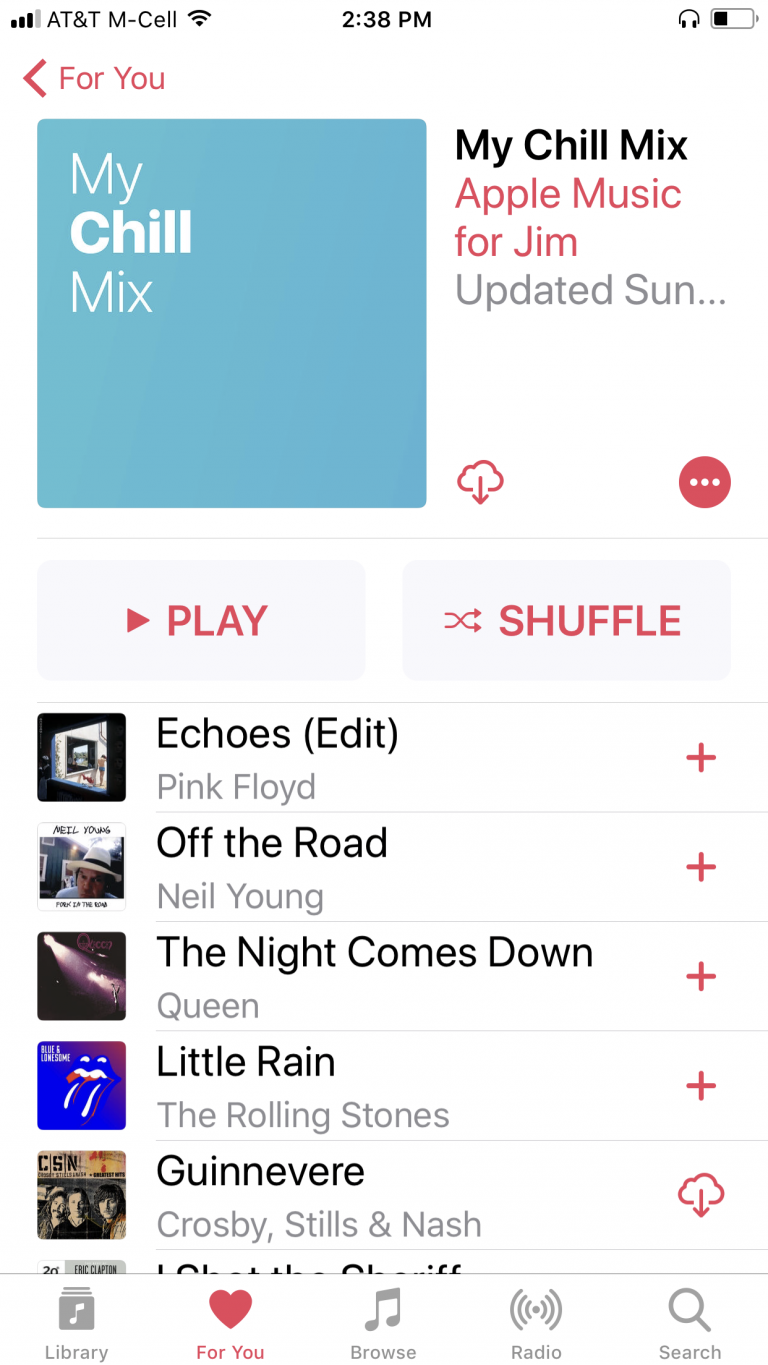Shuffle the My Chill Mix playlist
The image size is (768, 1365).
point(566,620)
